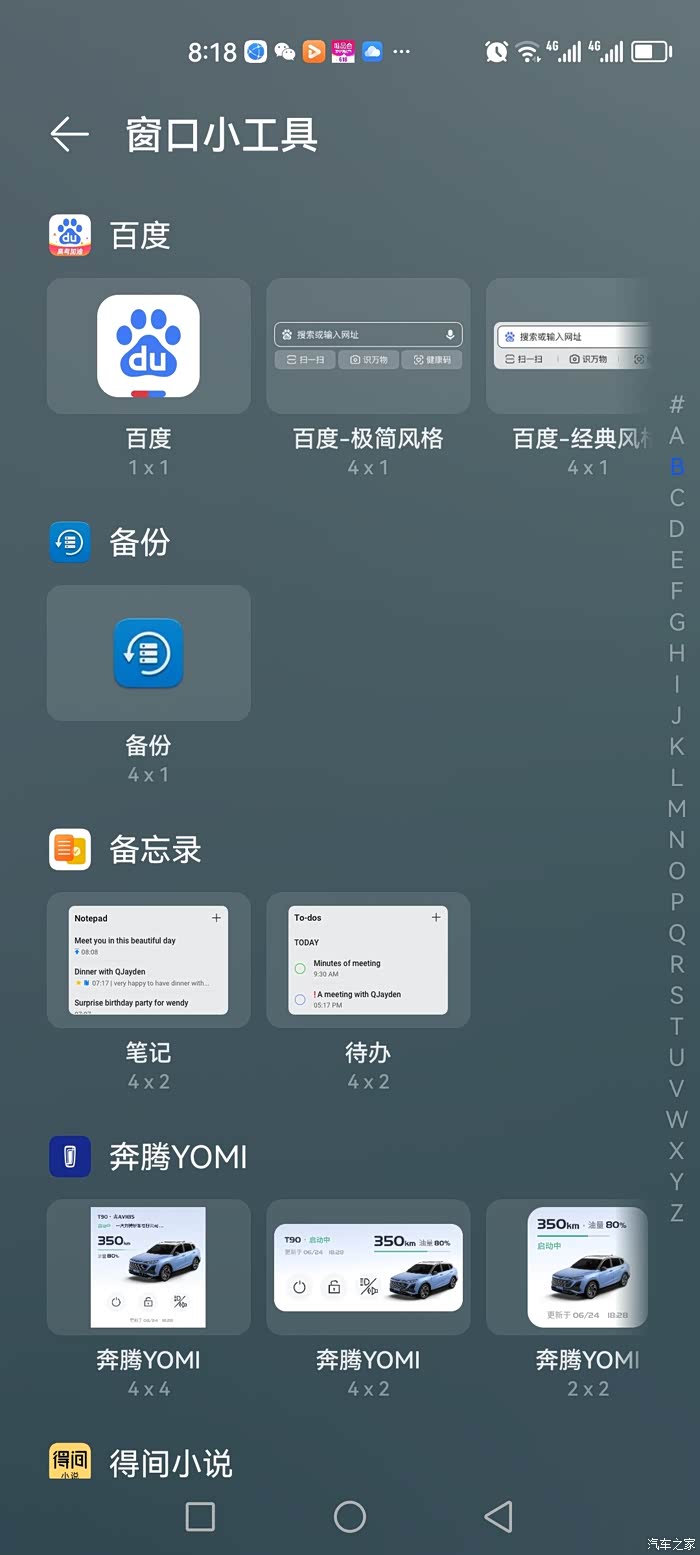700x1555 pixels.
Task: Select the 备份 4x1 widget
Action: click(148, 653)
